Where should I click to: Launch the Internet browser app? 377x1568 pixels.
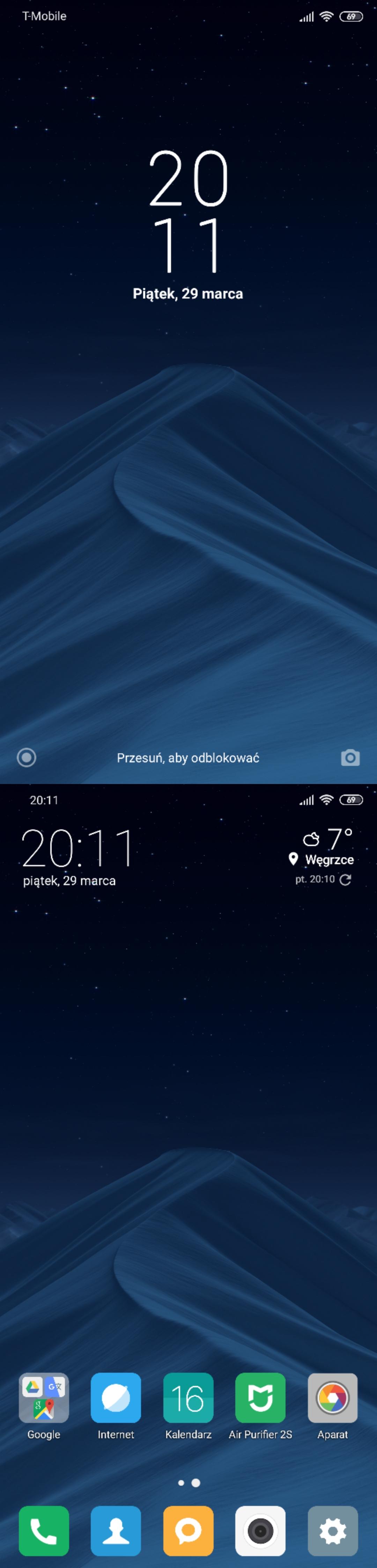116,1398
